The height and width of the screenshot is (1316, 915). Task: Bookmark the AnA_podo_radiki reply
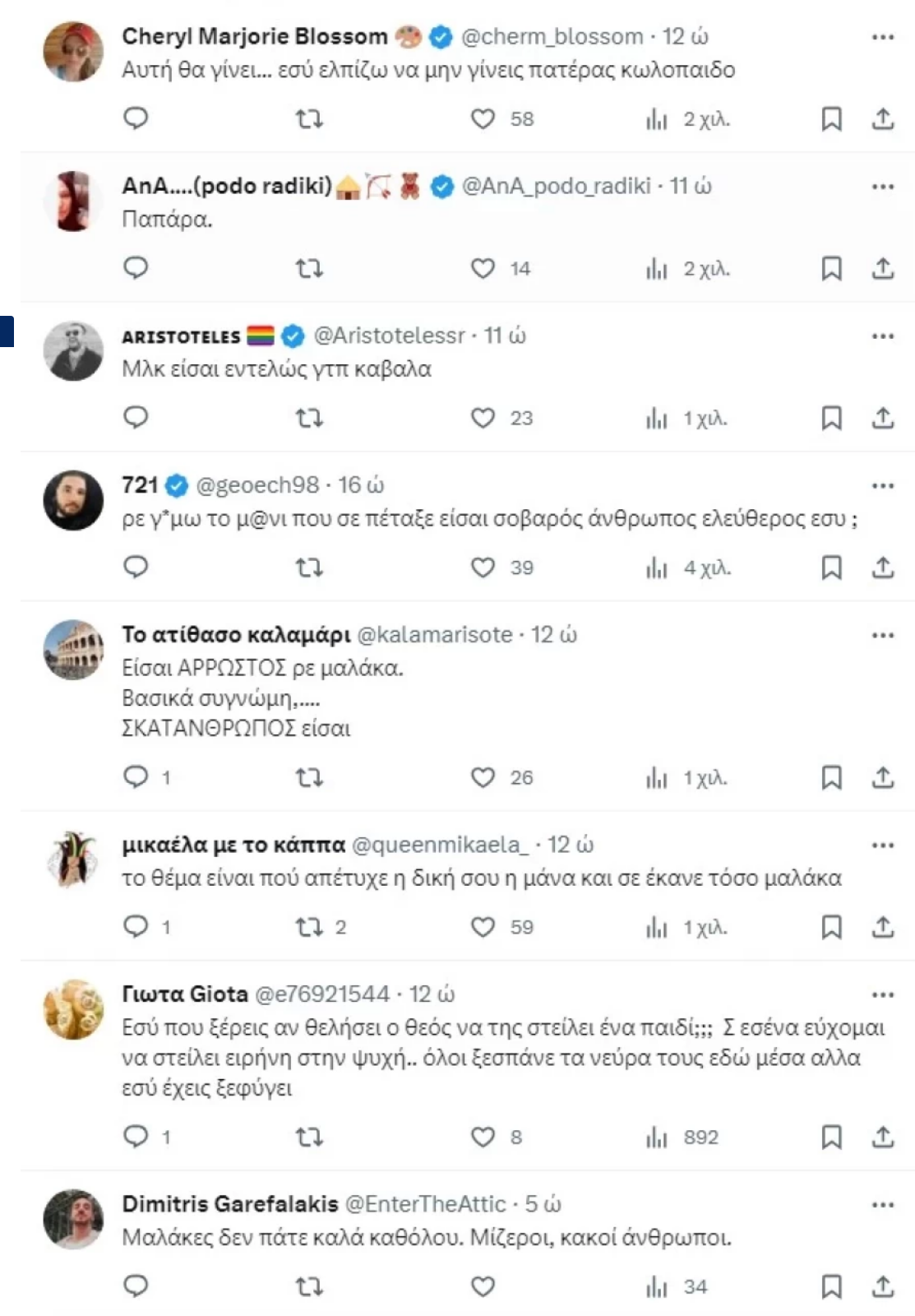tap(831, 269)
